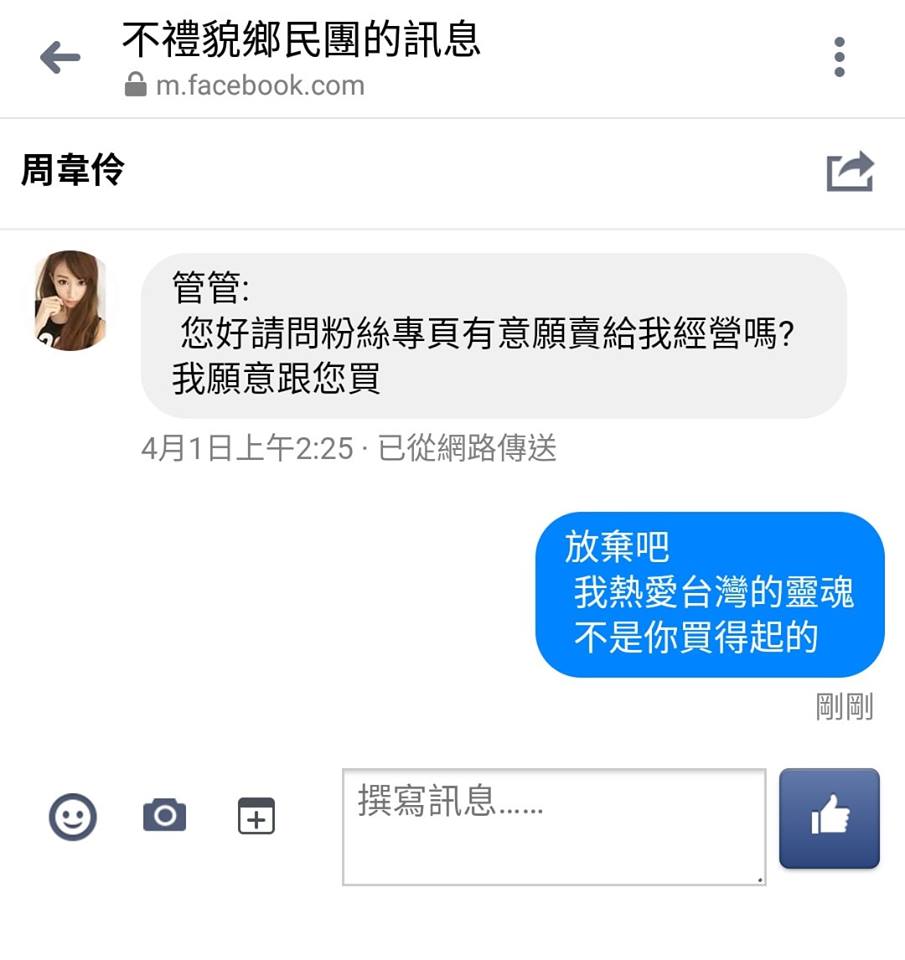Focus the 撰寫訊息 message field
The image size is (905, 960).
click(x=554, y=826)
